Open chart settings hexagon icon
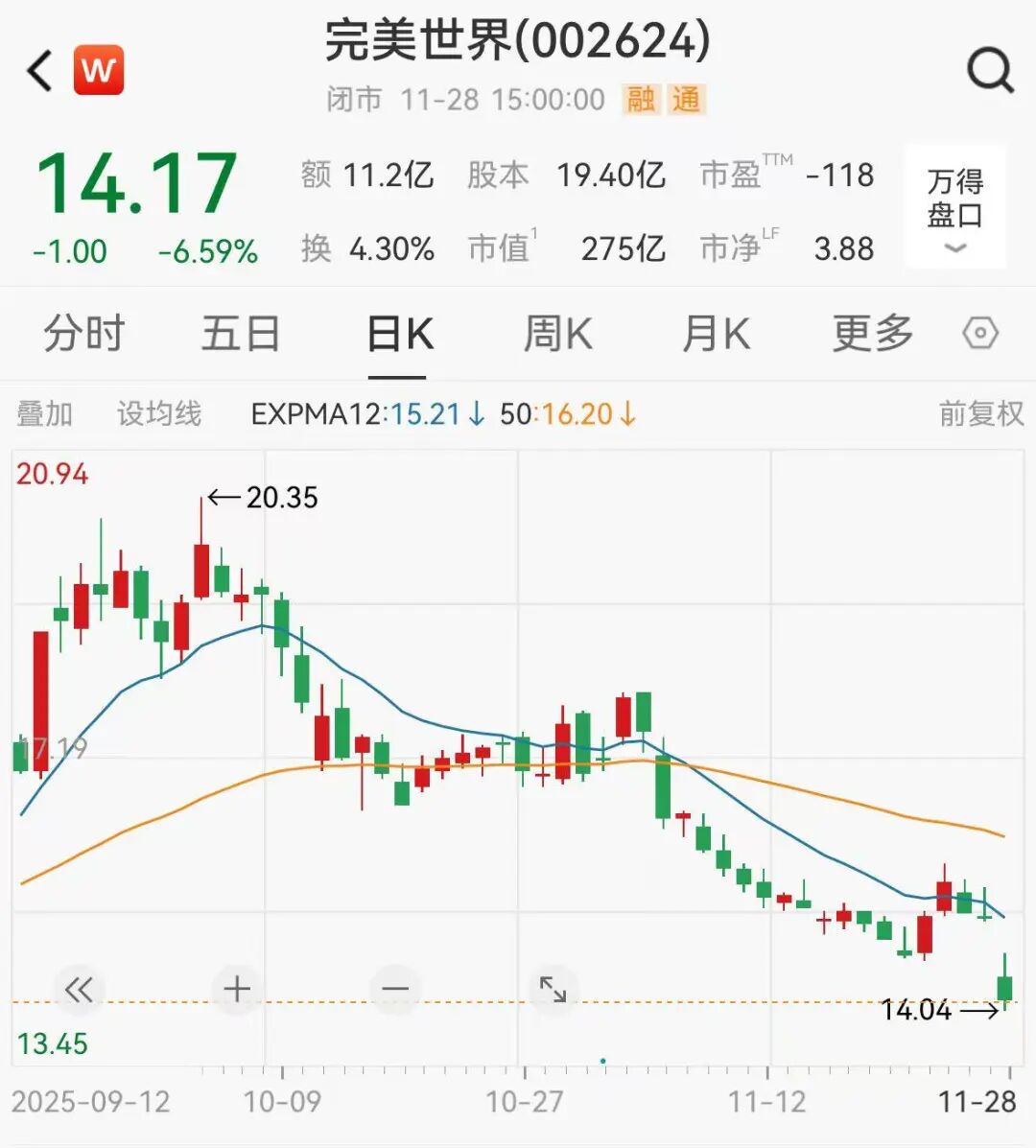1036x1148 pixels. tap(980, 334)
